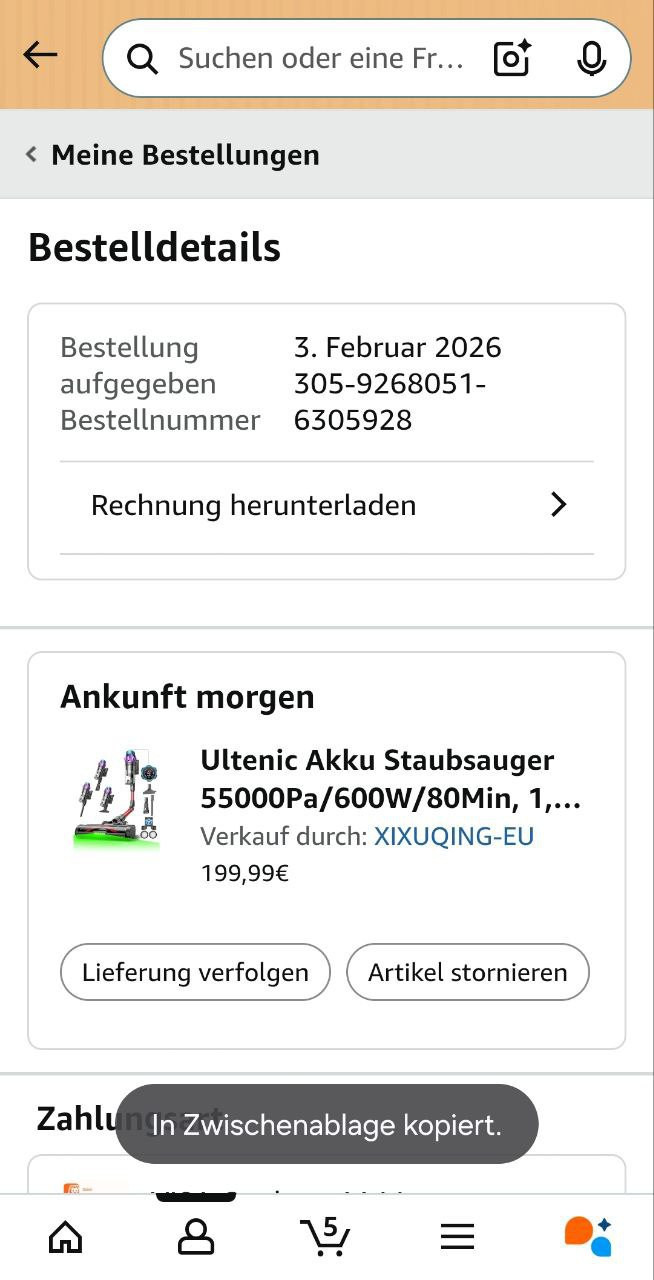Select Artikel stornieren
This screenshot has height=1280, width=654.
(467, 972)
